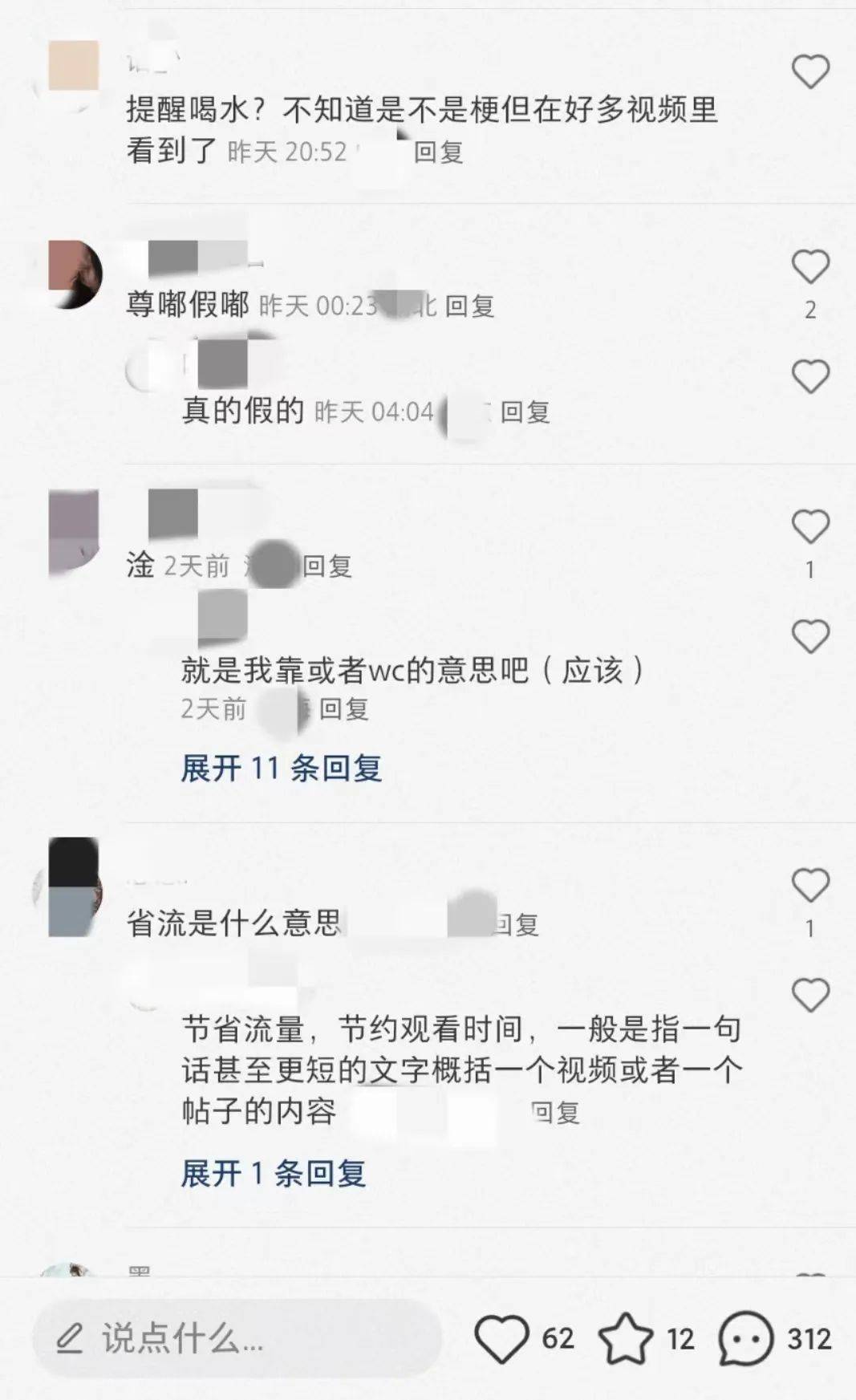This screenshot has width=856, height=1400.
Task: Reply to the 尊嘟假嘟 comment
Action: [x=469, y=306]
